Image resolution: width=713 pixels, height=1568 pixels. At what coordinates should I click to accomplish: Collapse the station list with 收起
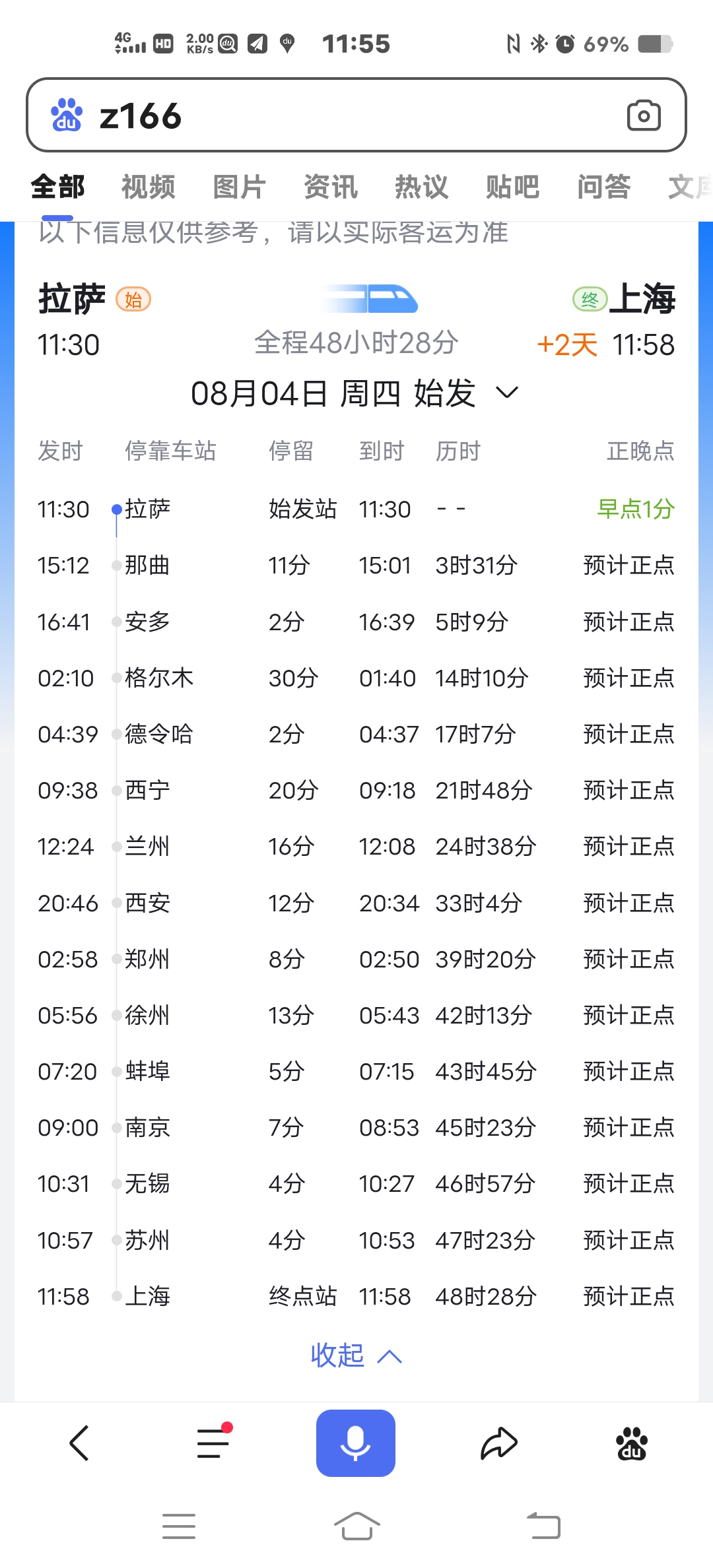355,1356
